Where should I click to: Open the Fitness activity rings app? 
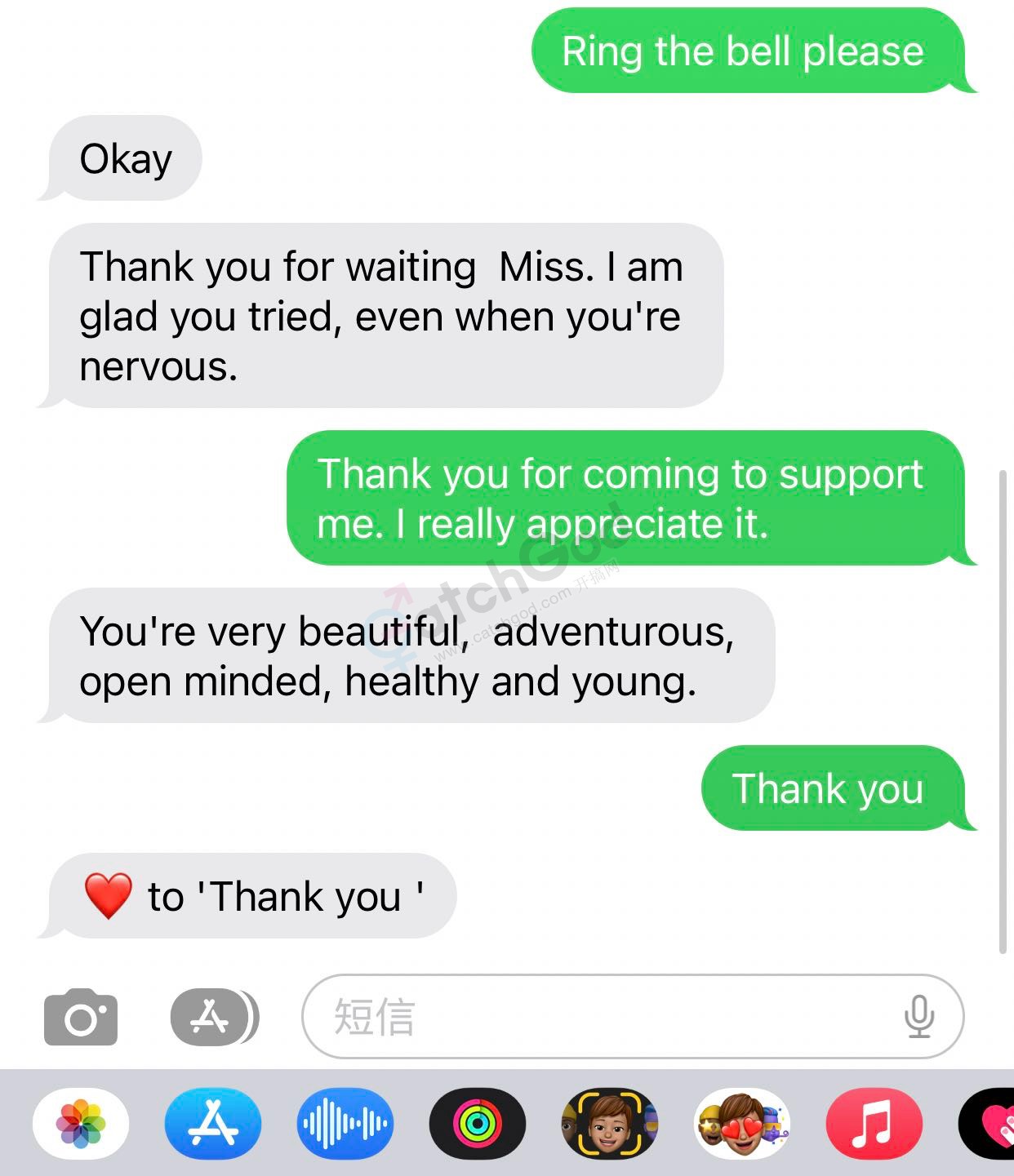click(478, 1124)
